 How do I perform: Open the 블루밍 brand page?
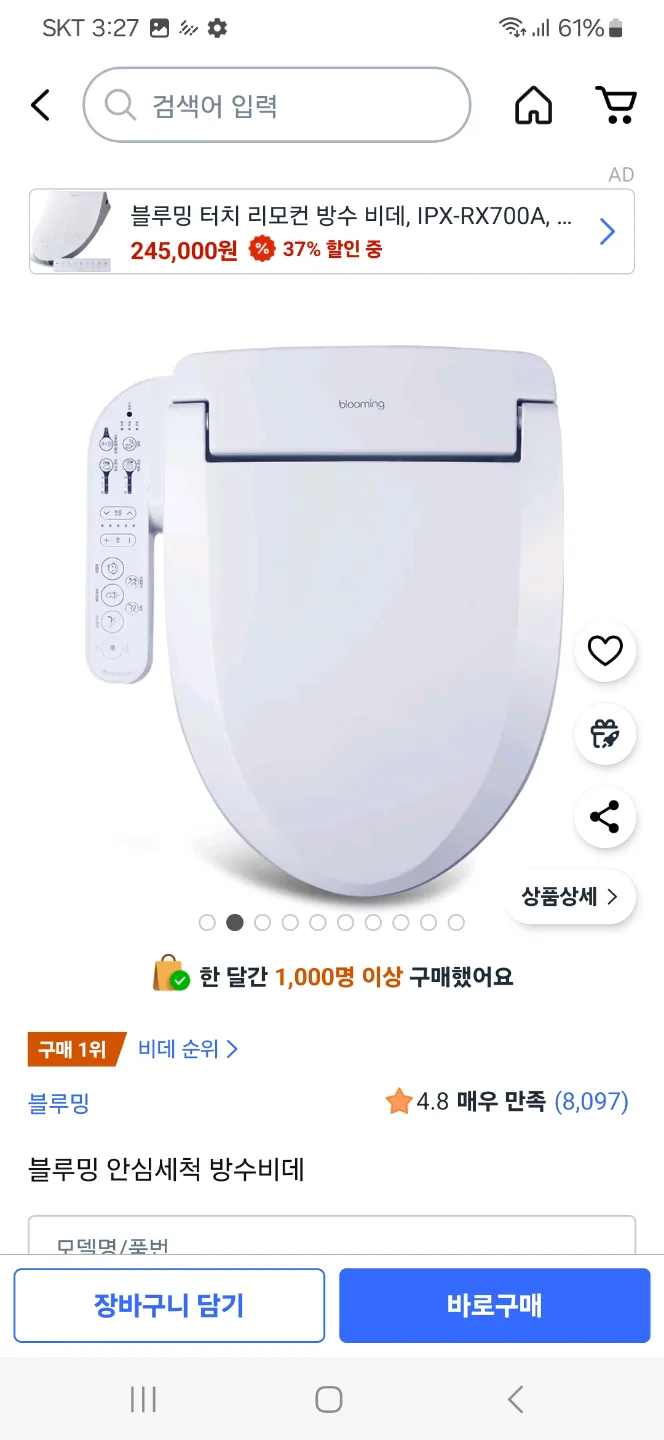point(59,1103)
